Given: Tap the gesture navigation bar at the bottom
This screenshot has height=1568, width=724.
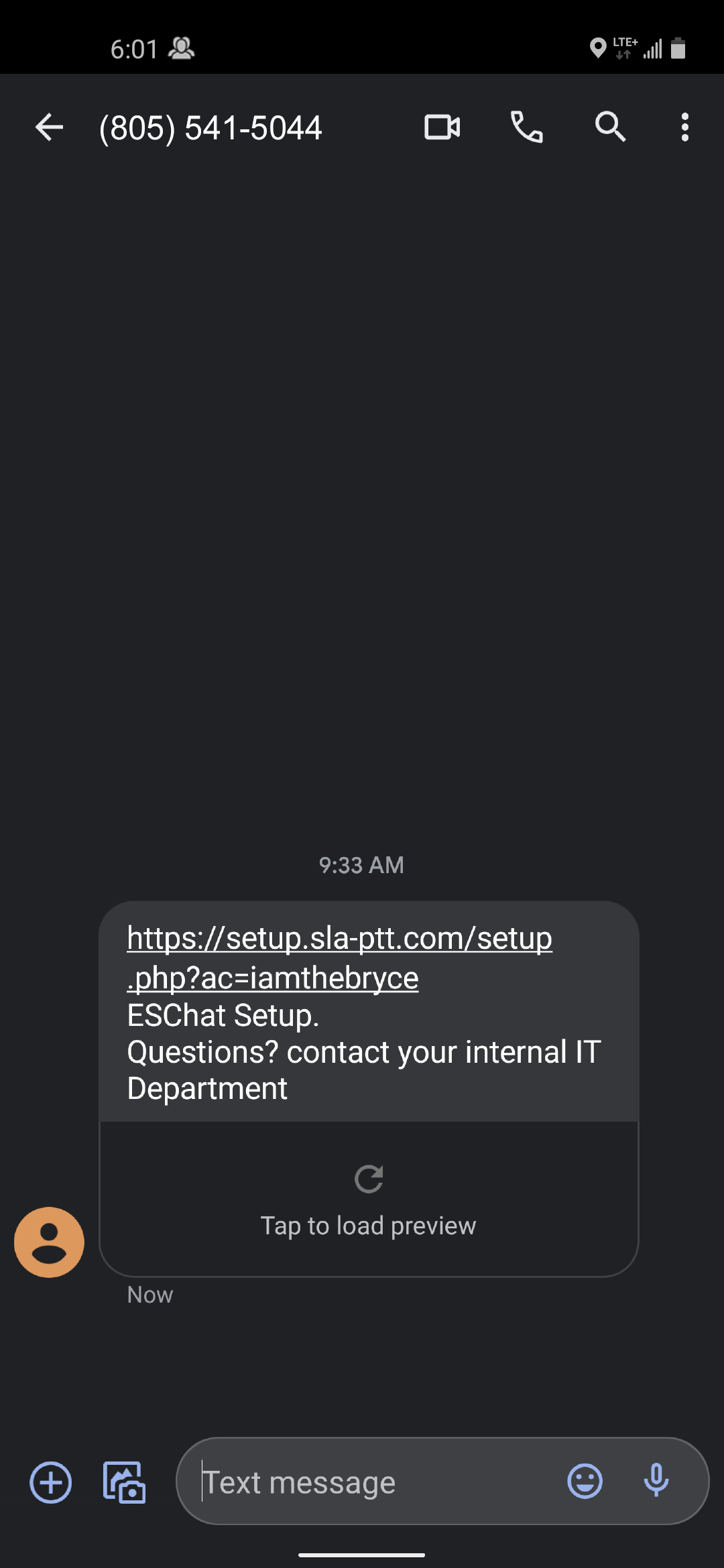Looking at the screenshot, I should tap(361, 1553).
